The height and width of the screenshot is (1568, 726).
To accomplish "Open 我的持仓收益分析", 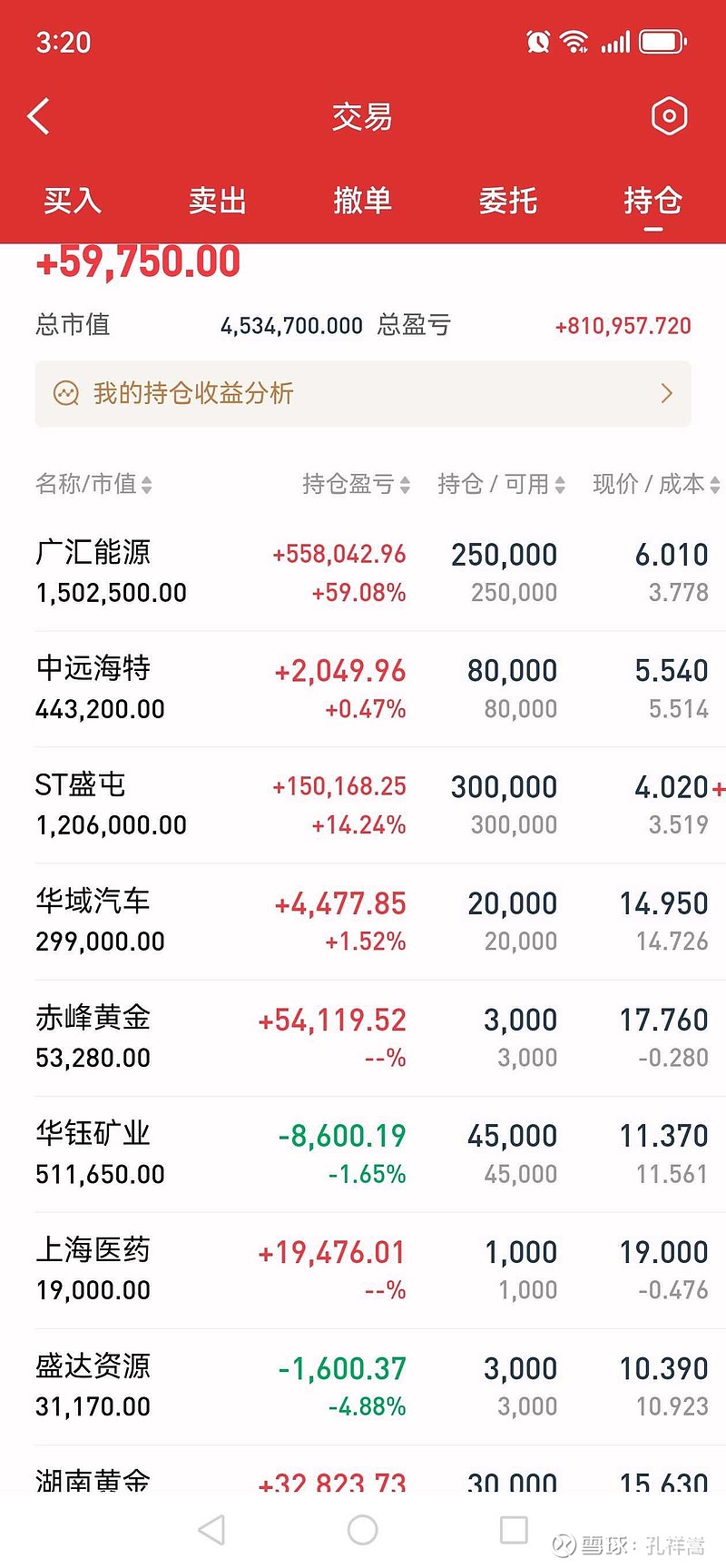I will [x=363, y=393].
